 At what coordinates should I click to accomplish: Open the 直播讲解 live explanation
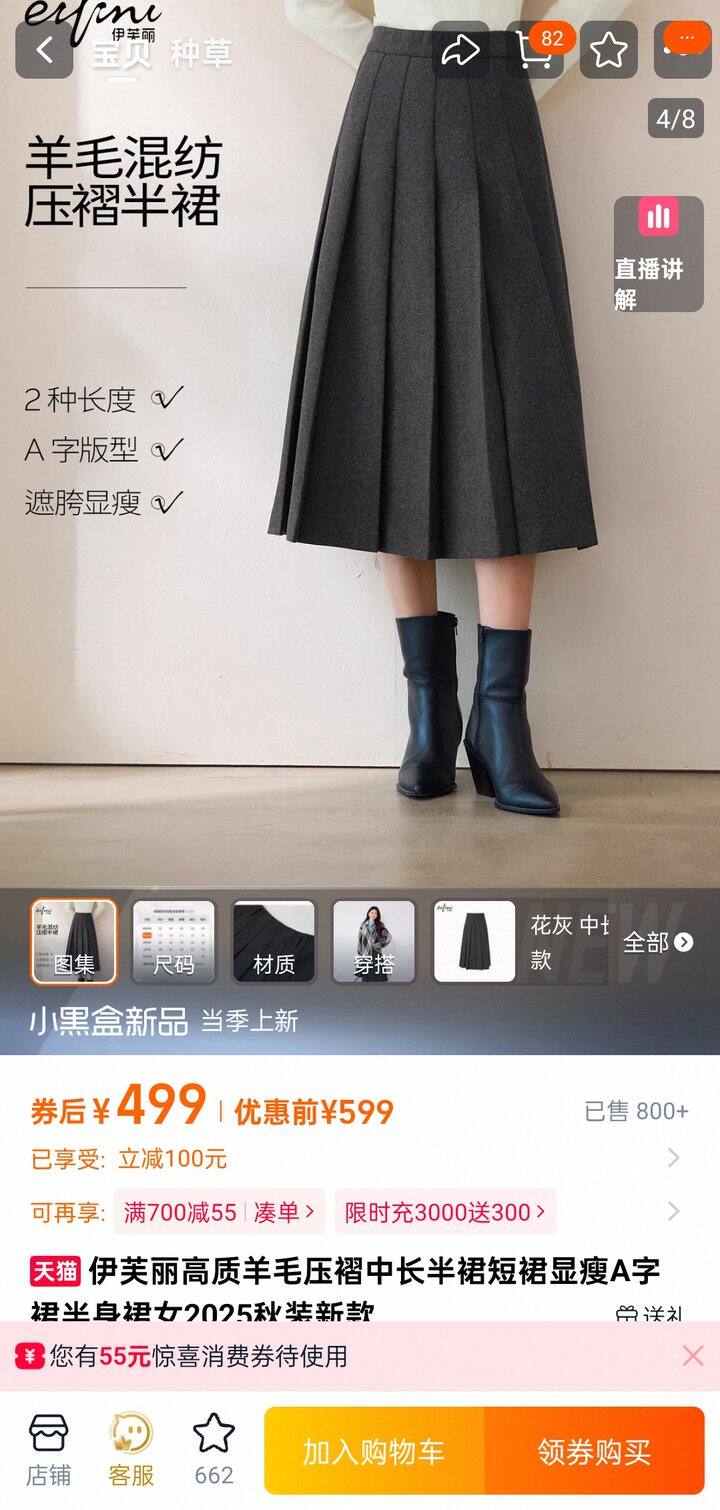click(658, 254)
